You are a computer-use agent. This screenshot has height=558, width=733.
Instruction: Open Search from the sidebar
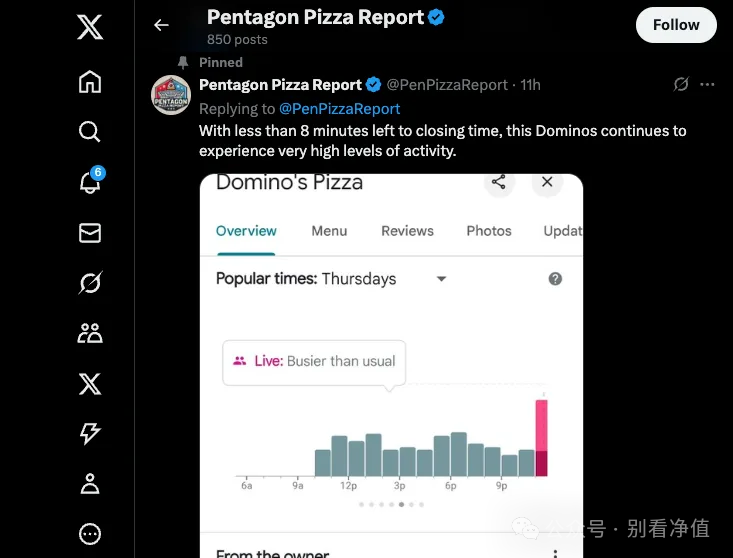click(x=90, y=131)
